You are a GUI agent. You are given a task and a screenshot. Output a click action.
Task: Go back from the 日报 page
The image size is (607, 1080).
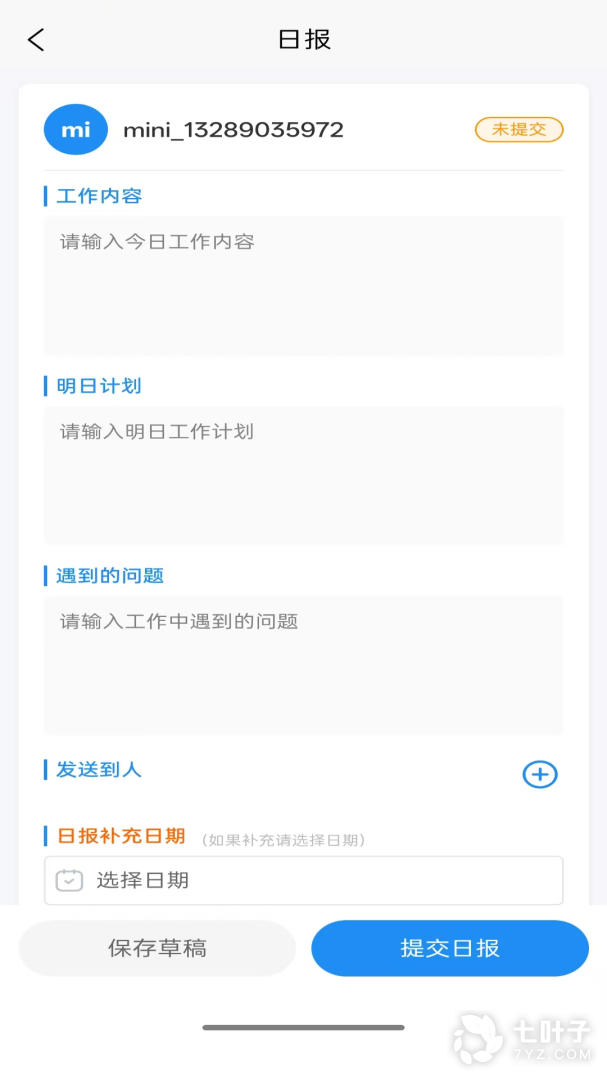pos(36,40)
